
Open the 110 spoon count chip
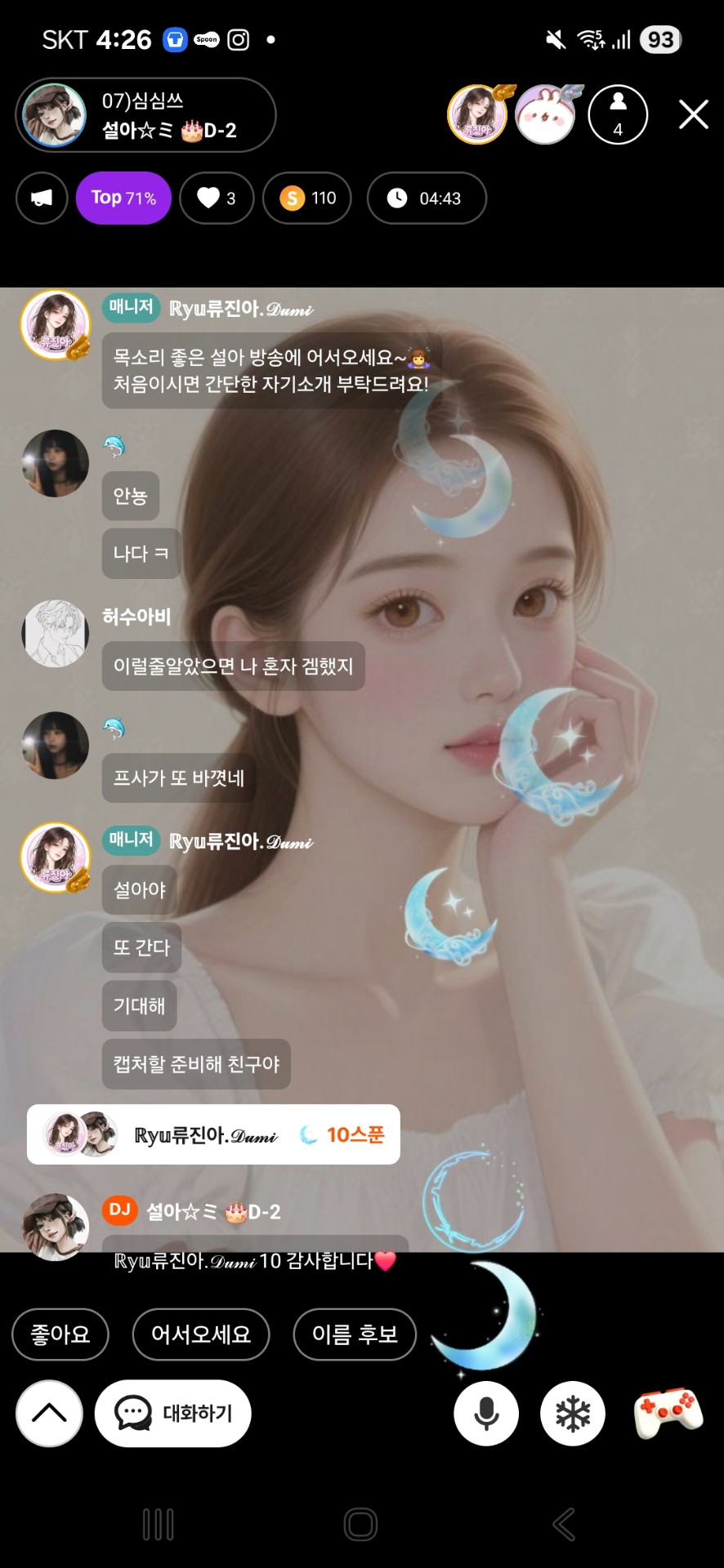pyautogui.click(x=307, y=198)
